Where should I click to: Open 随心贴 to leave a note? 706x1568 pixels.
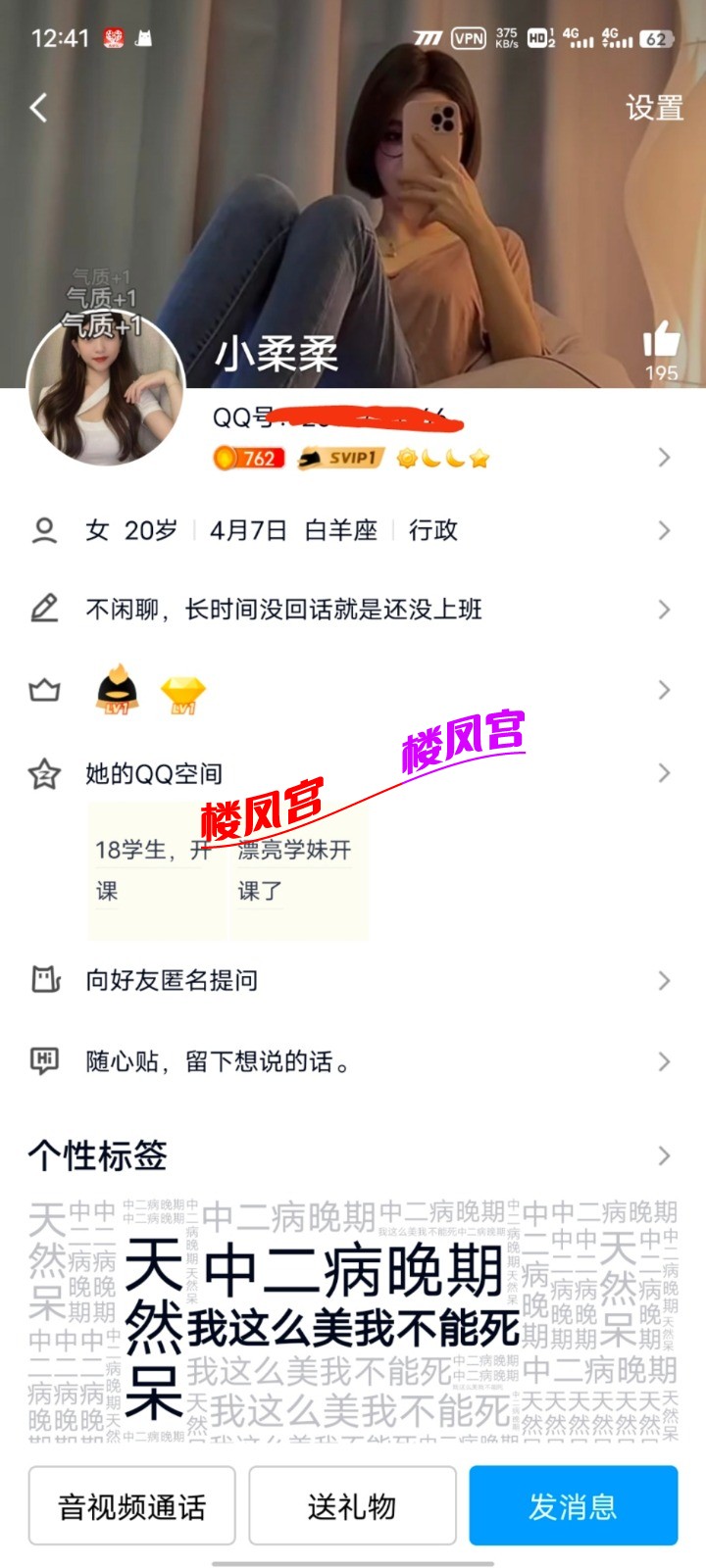[x=353, y=1061]
